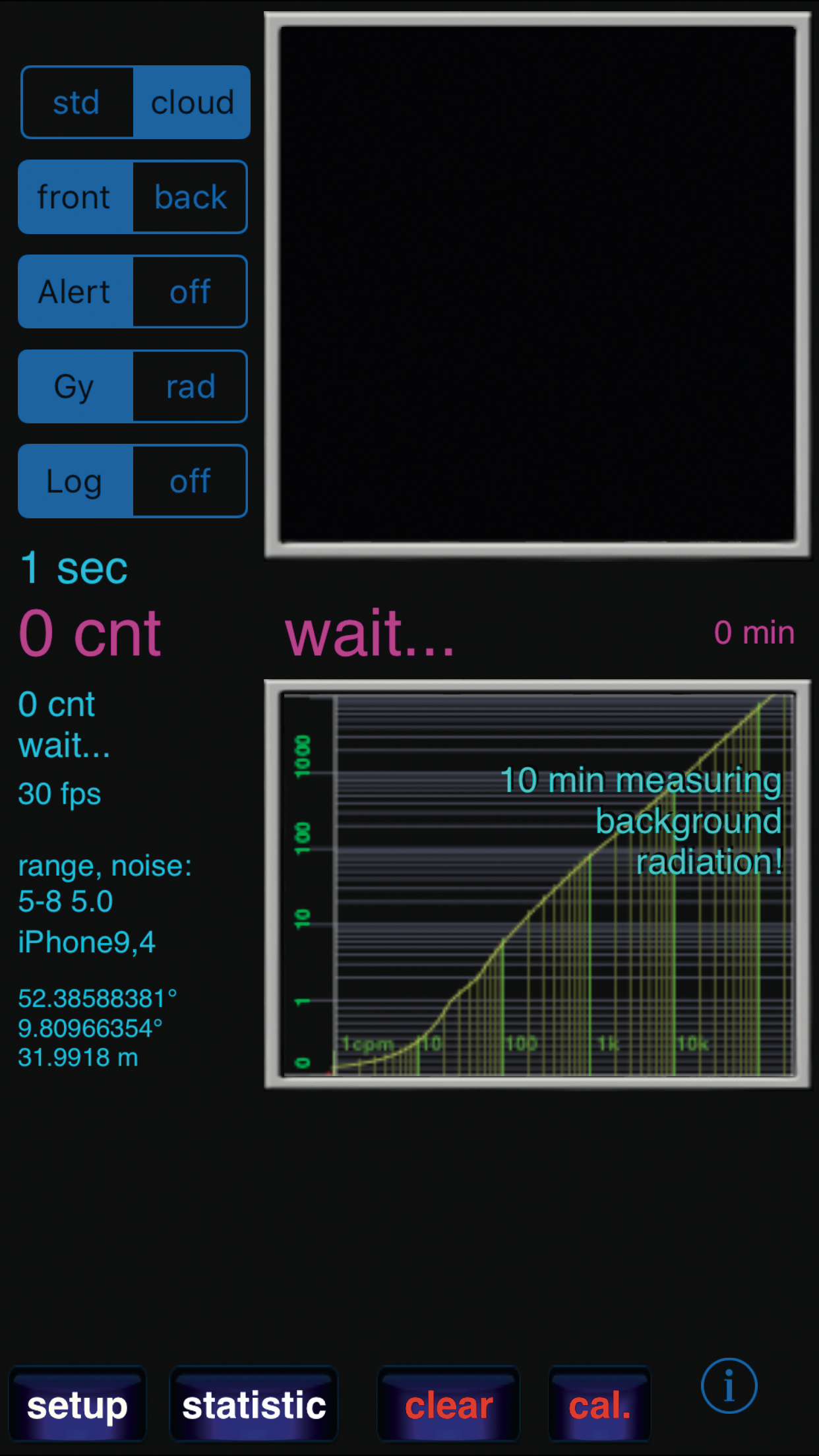Switch the unit to rad
This screenshot has width=819, height=1456.
coord(190,386)
